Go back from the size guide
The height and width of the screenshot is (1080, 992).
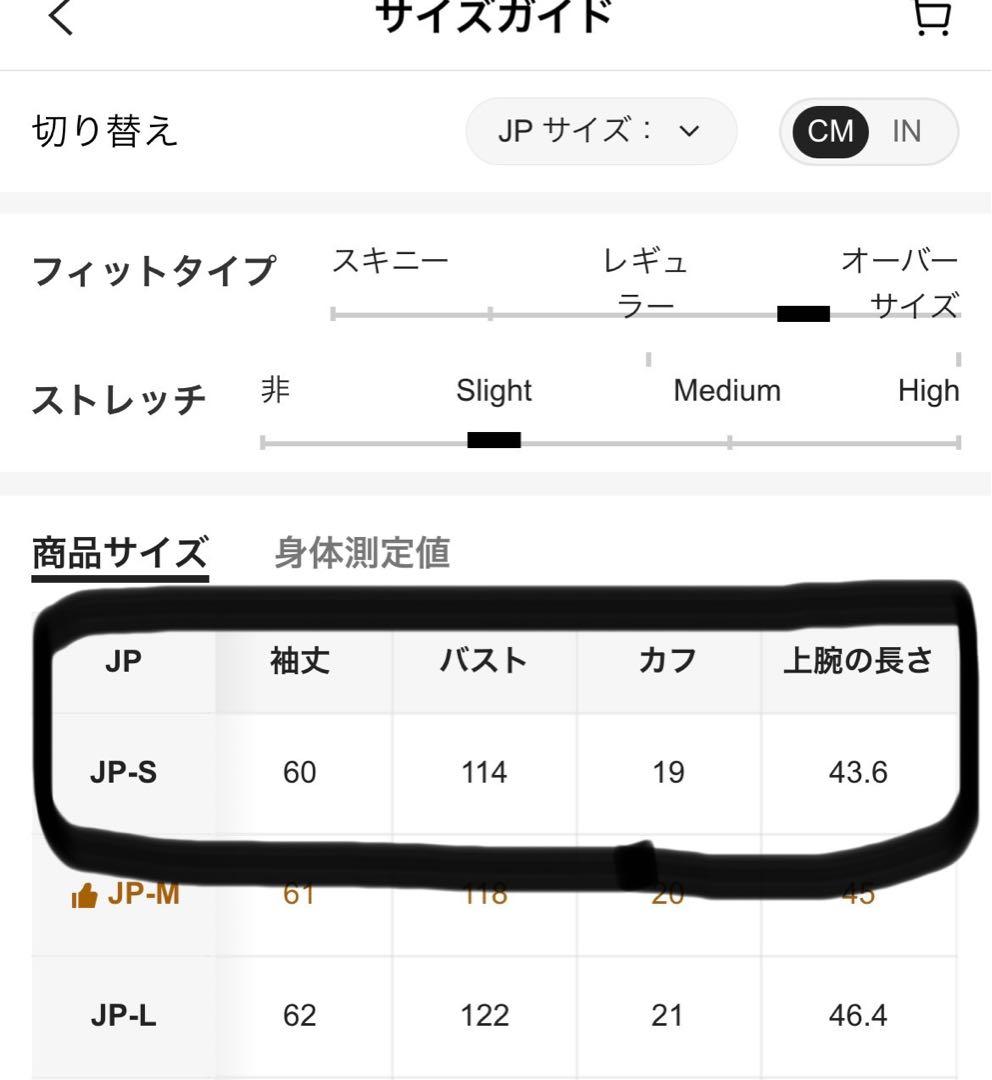(x=62, y=17)
